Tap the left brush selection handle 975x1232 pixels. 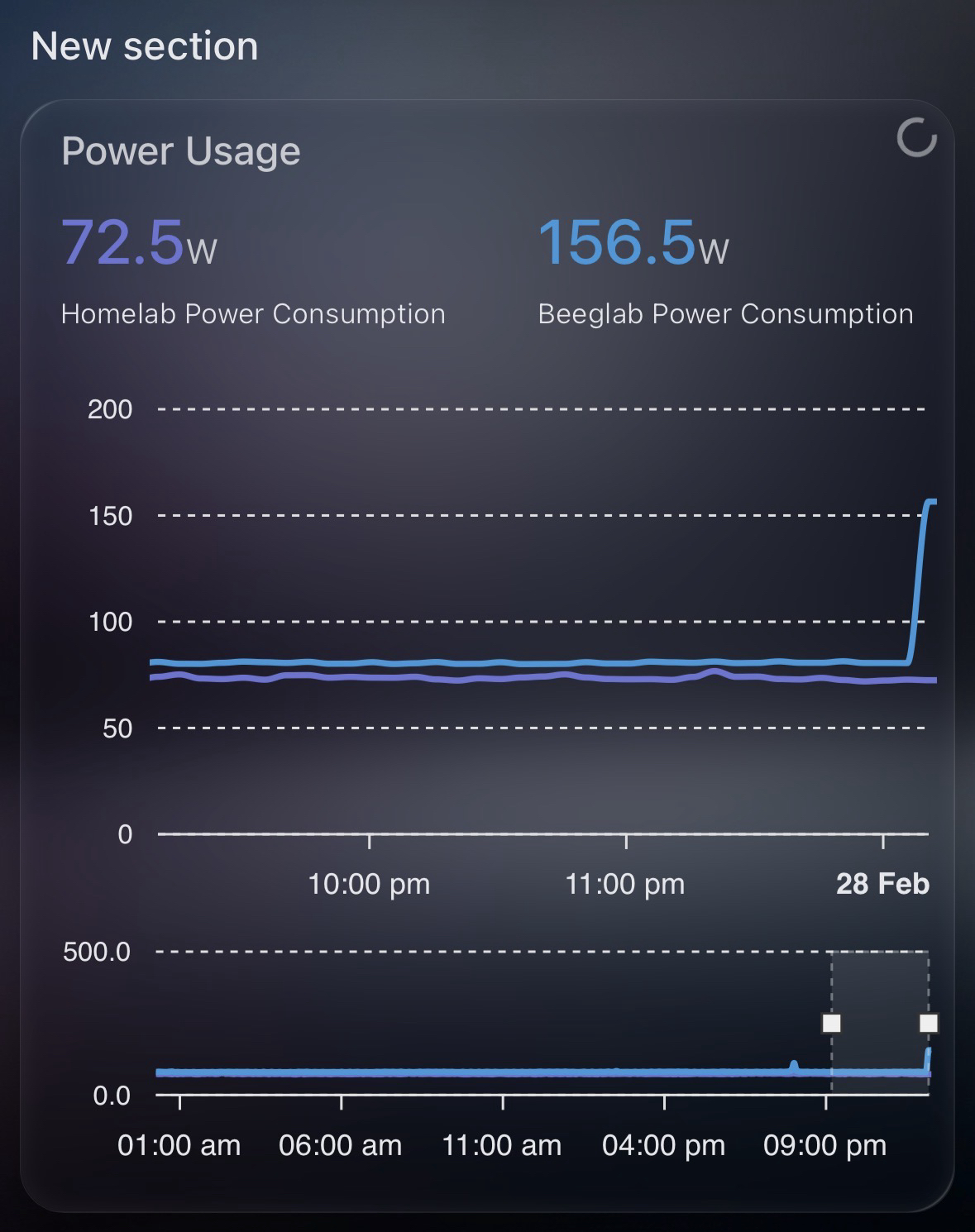click(831, 1024)
